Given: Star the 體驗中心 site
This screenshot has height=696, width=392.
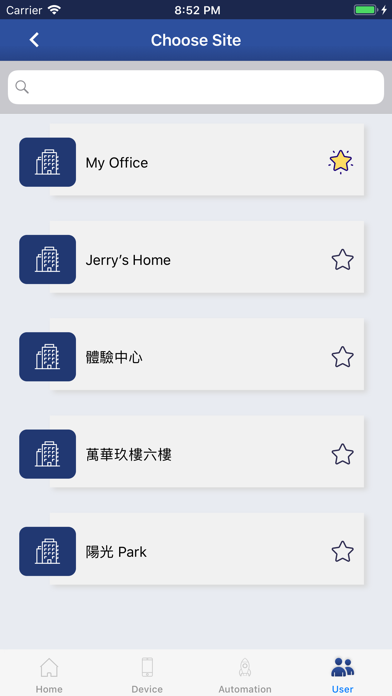Looking at the screenshot, I should coord(342,357).
